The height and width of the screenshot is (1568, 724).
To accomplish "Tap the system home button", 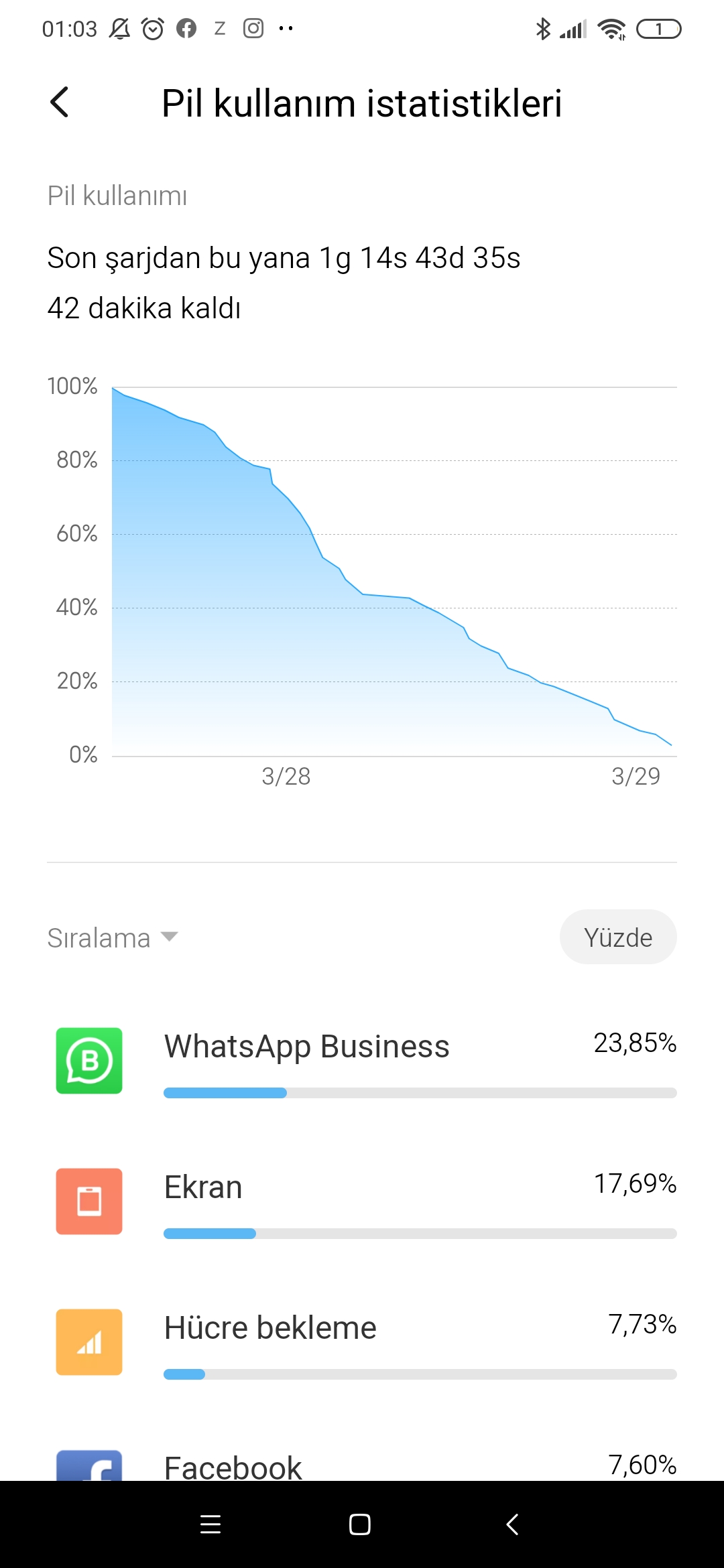I will [360, 1524].
